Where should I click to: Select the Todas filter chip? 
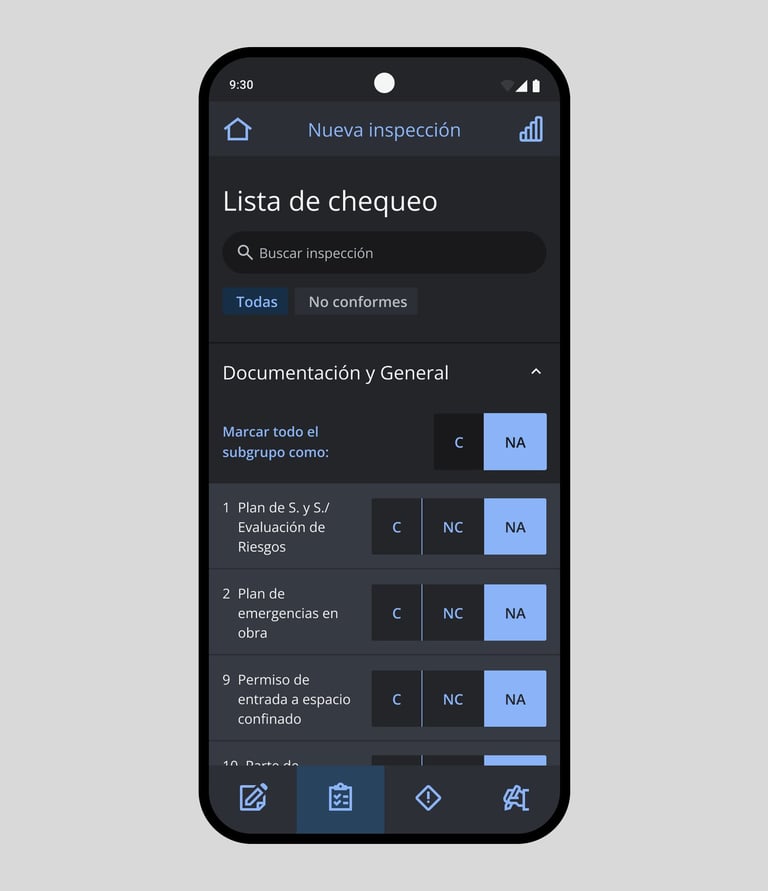[x=256, y=302]
